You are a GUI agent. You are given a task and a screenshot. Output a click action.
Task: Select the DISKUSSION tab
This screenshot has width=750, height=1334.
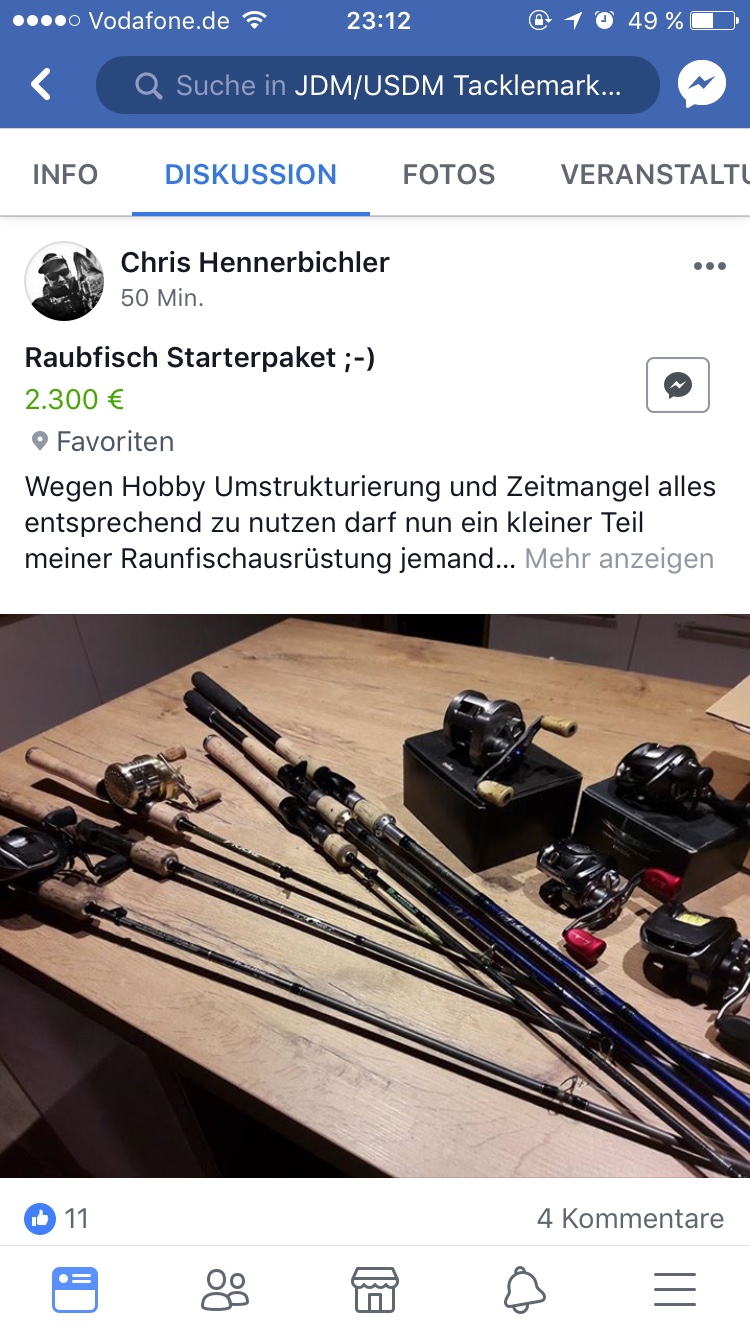pyautogui.click(x=250, y=174)
